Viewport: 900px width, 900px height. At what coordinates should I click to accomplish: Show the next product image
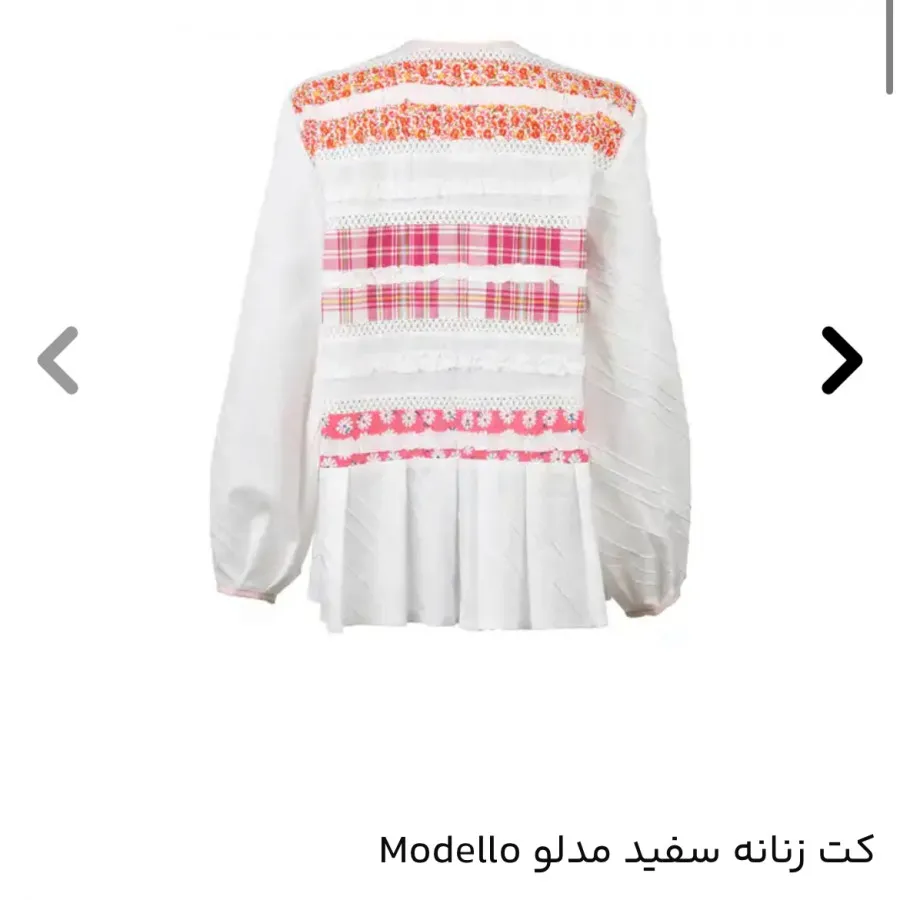pyautogui.click(x=841, y=360)
